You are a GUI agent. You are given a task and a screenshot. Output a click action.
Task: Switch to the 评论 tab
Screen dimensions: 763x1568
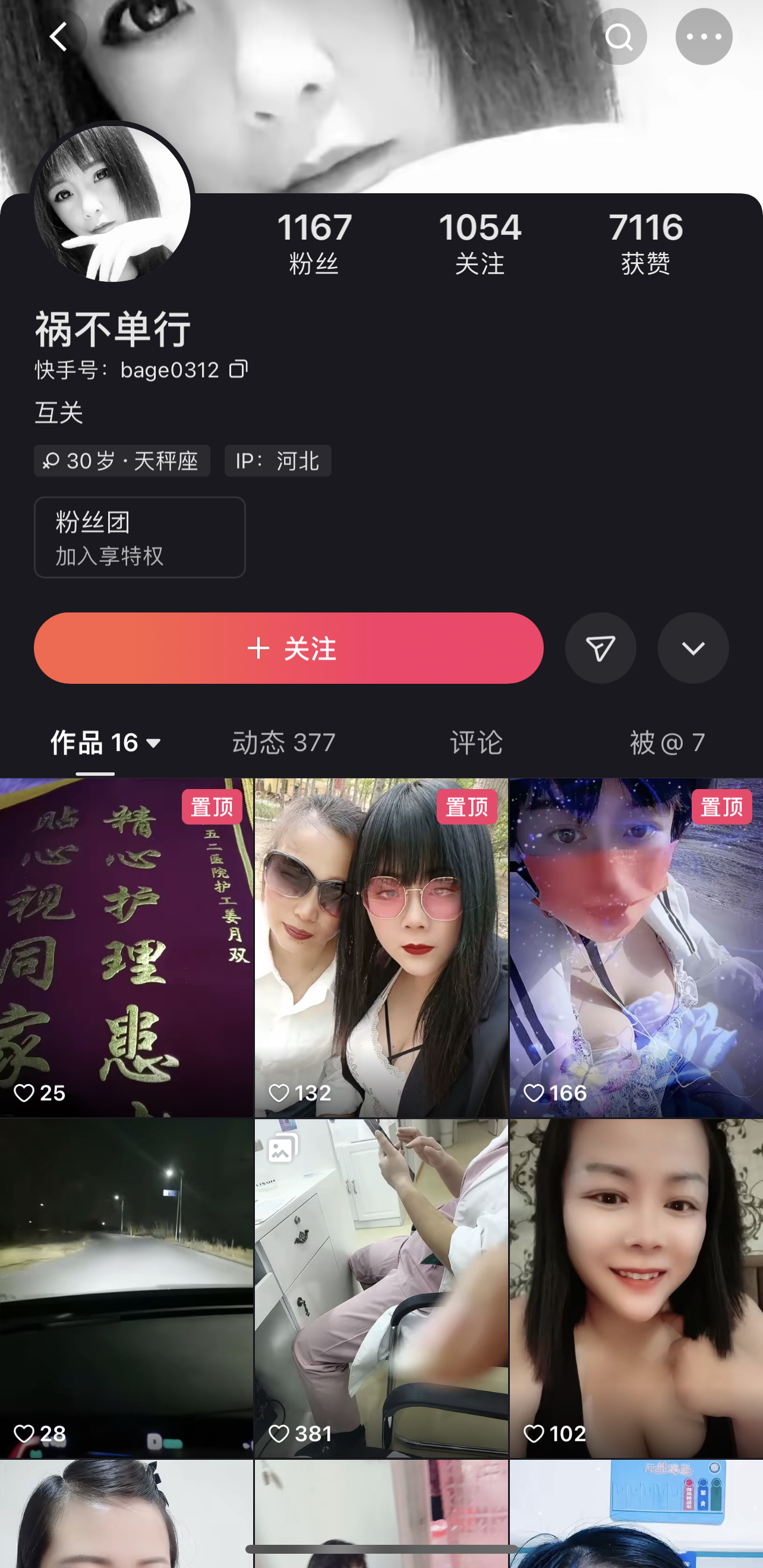click(x=476, y=743)
